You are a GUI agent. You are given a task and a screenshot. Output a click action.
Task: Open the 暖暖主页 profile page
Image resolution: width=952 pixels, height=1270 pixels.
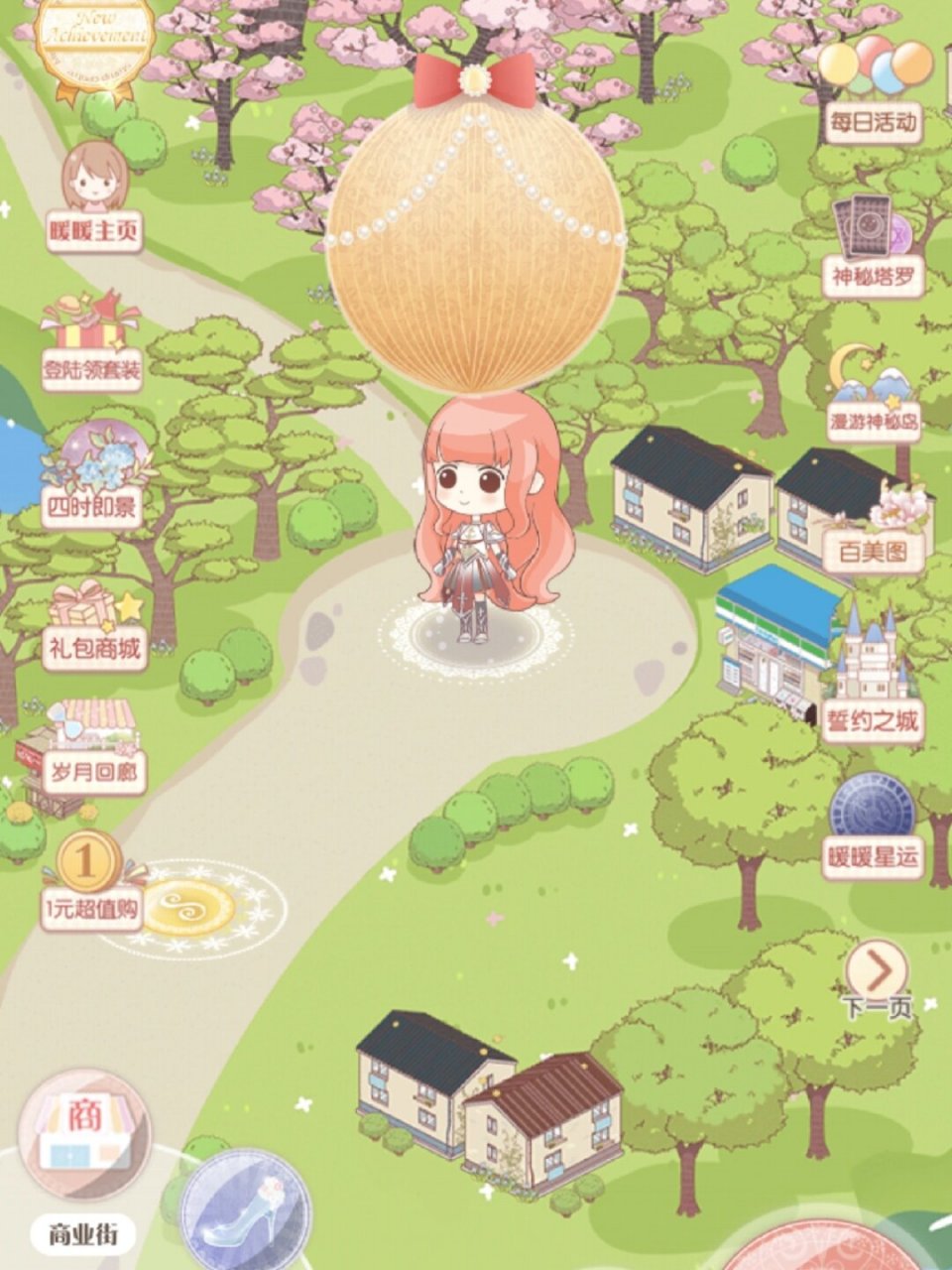(94, 196)
